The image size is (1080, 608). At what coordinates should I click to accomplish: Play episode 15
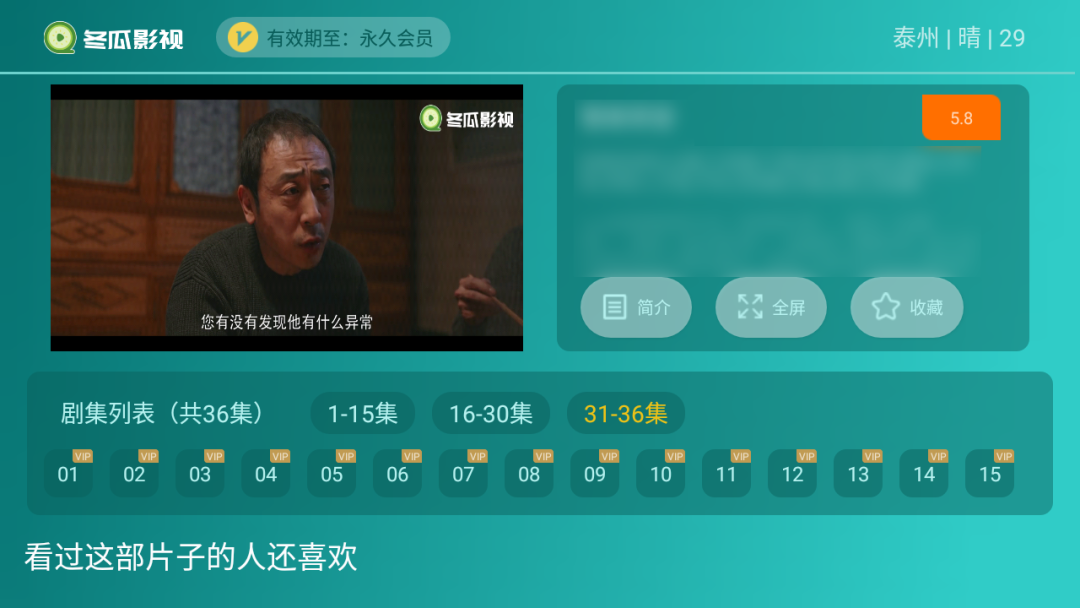tap(989, 474)
